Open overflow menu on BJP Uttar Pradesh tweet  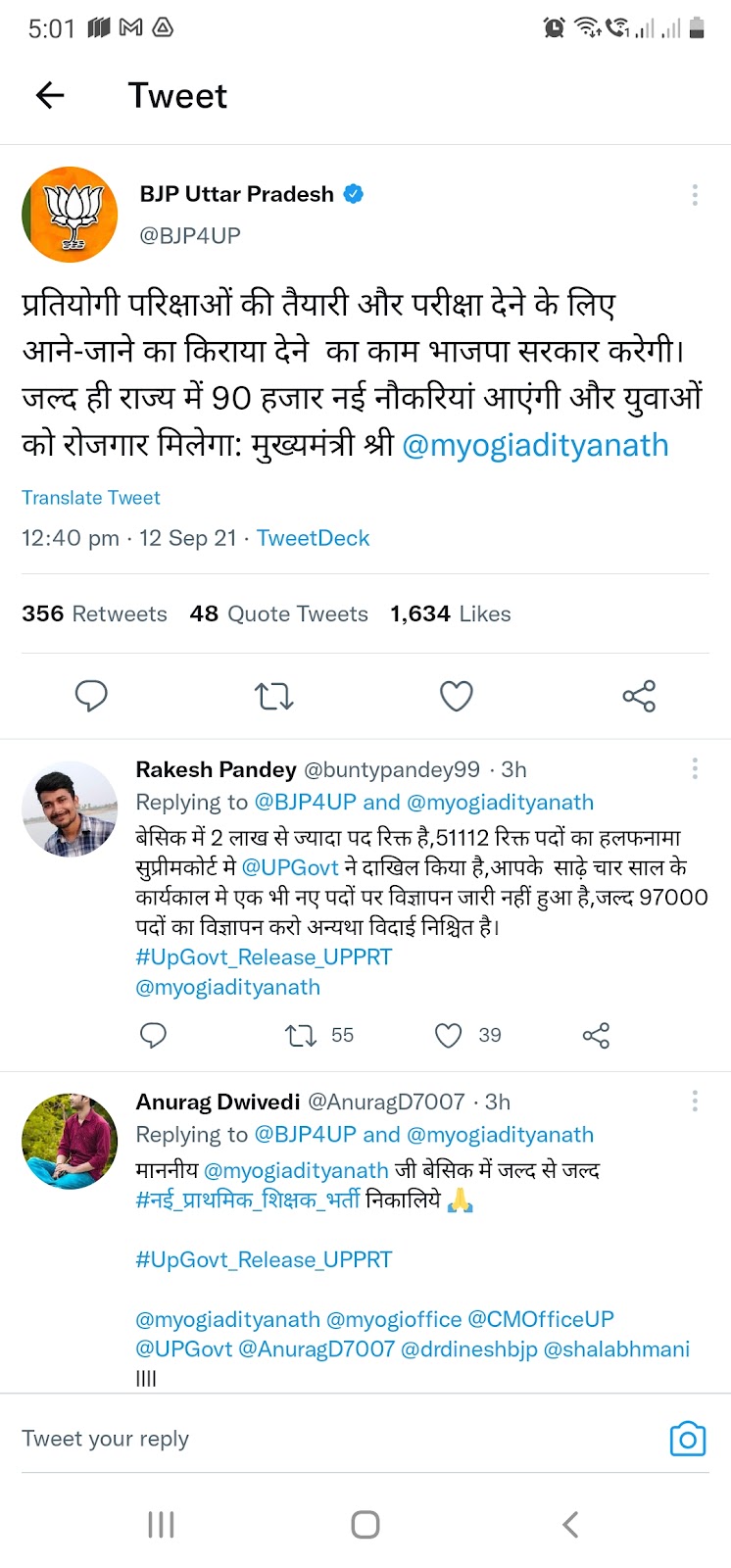coord(695,195)
